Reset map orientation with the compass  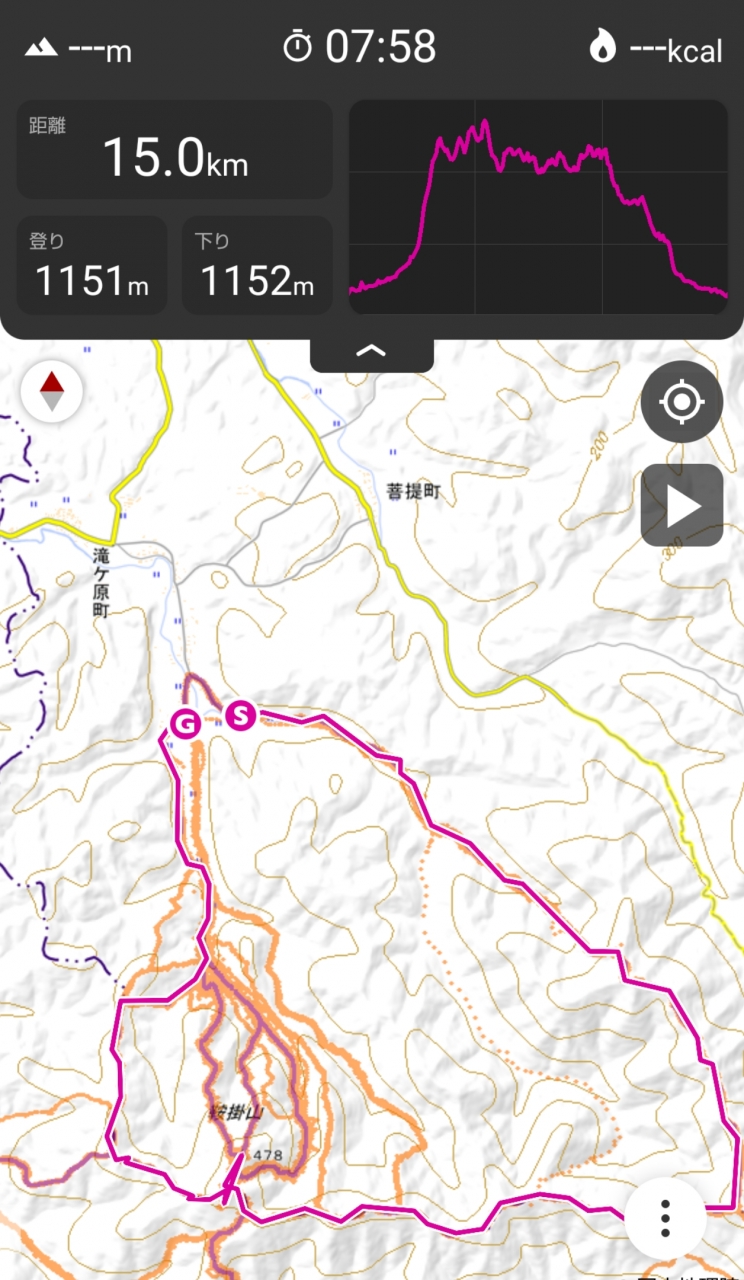tap(52, 392)
